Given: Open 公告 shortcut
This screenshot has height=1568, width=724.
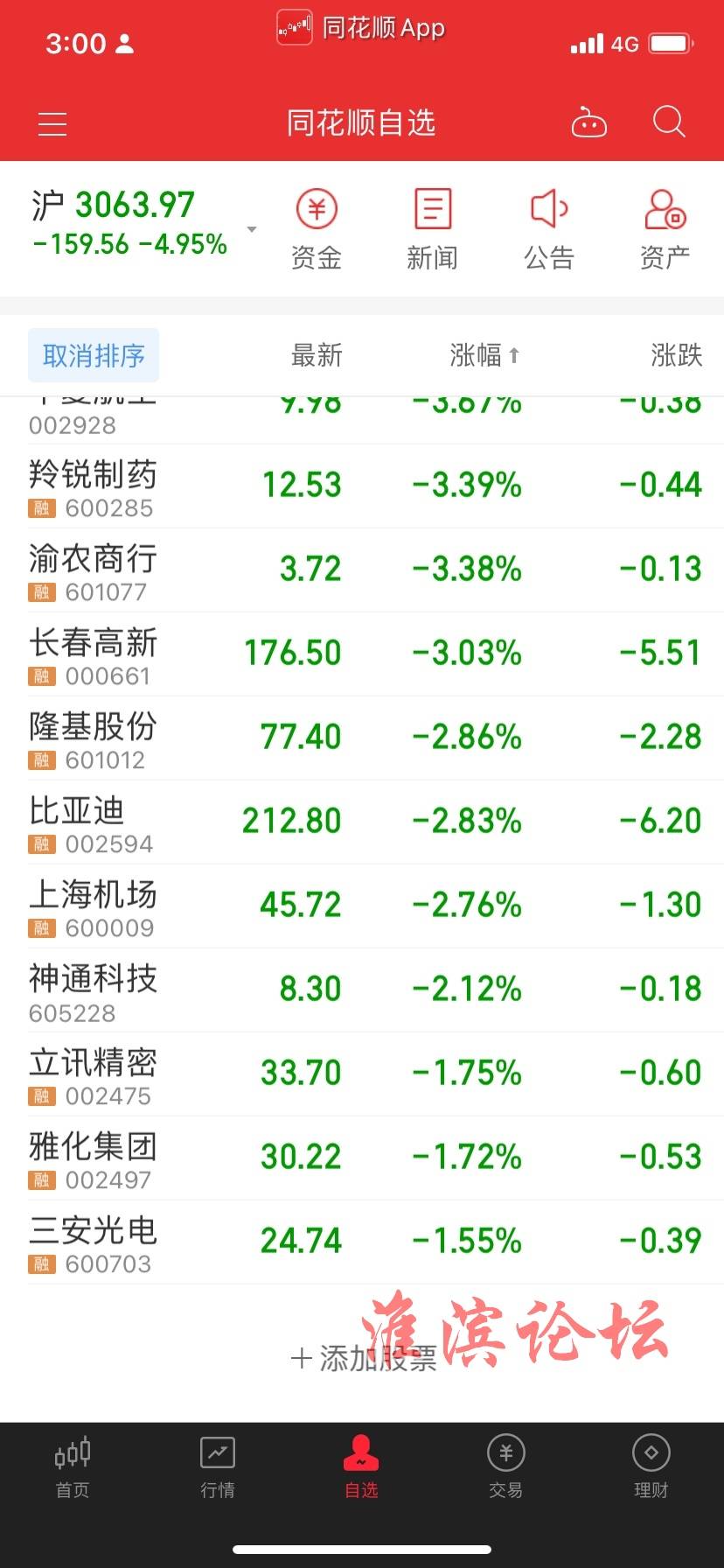Looking at the screenshot, I should tap(549, 229).
